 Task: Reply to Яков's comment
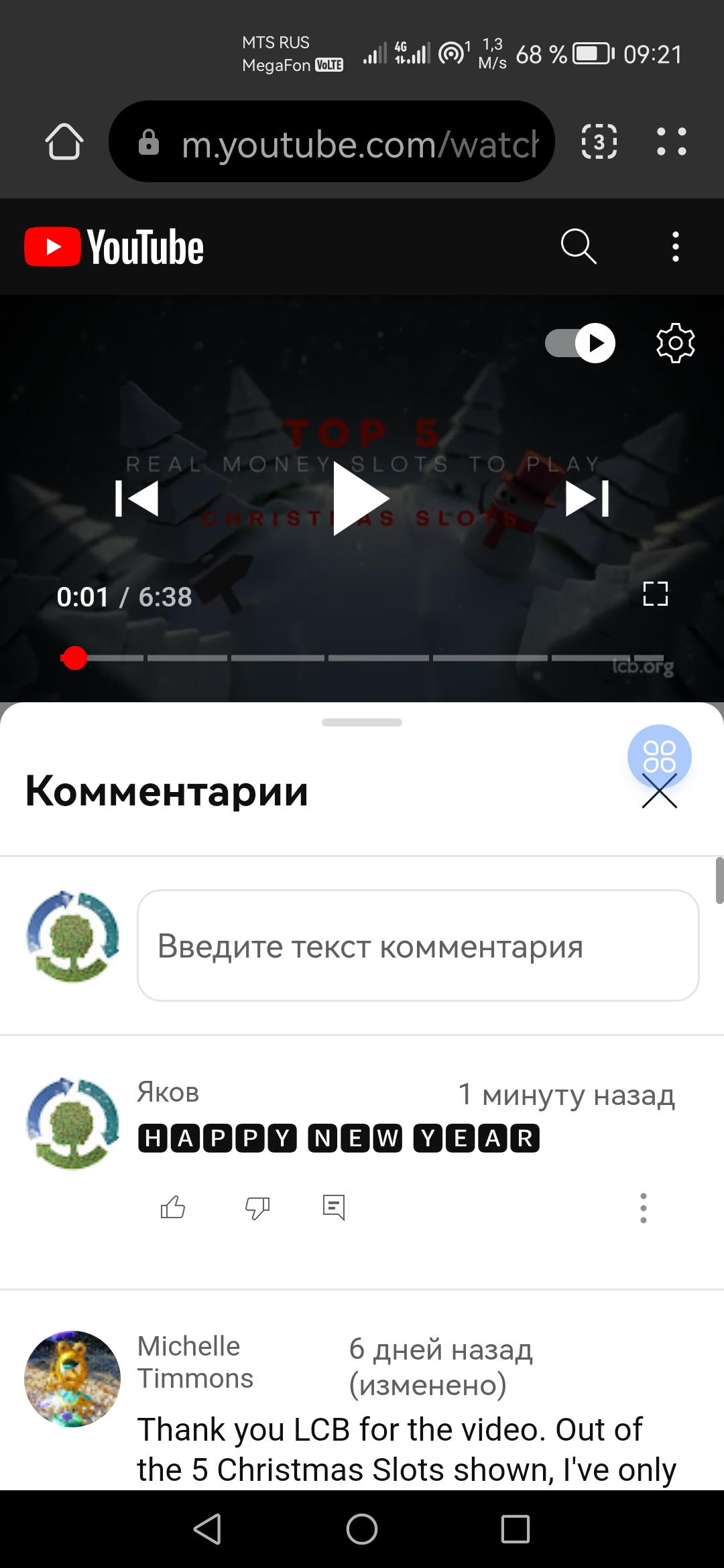point(333,1207)
